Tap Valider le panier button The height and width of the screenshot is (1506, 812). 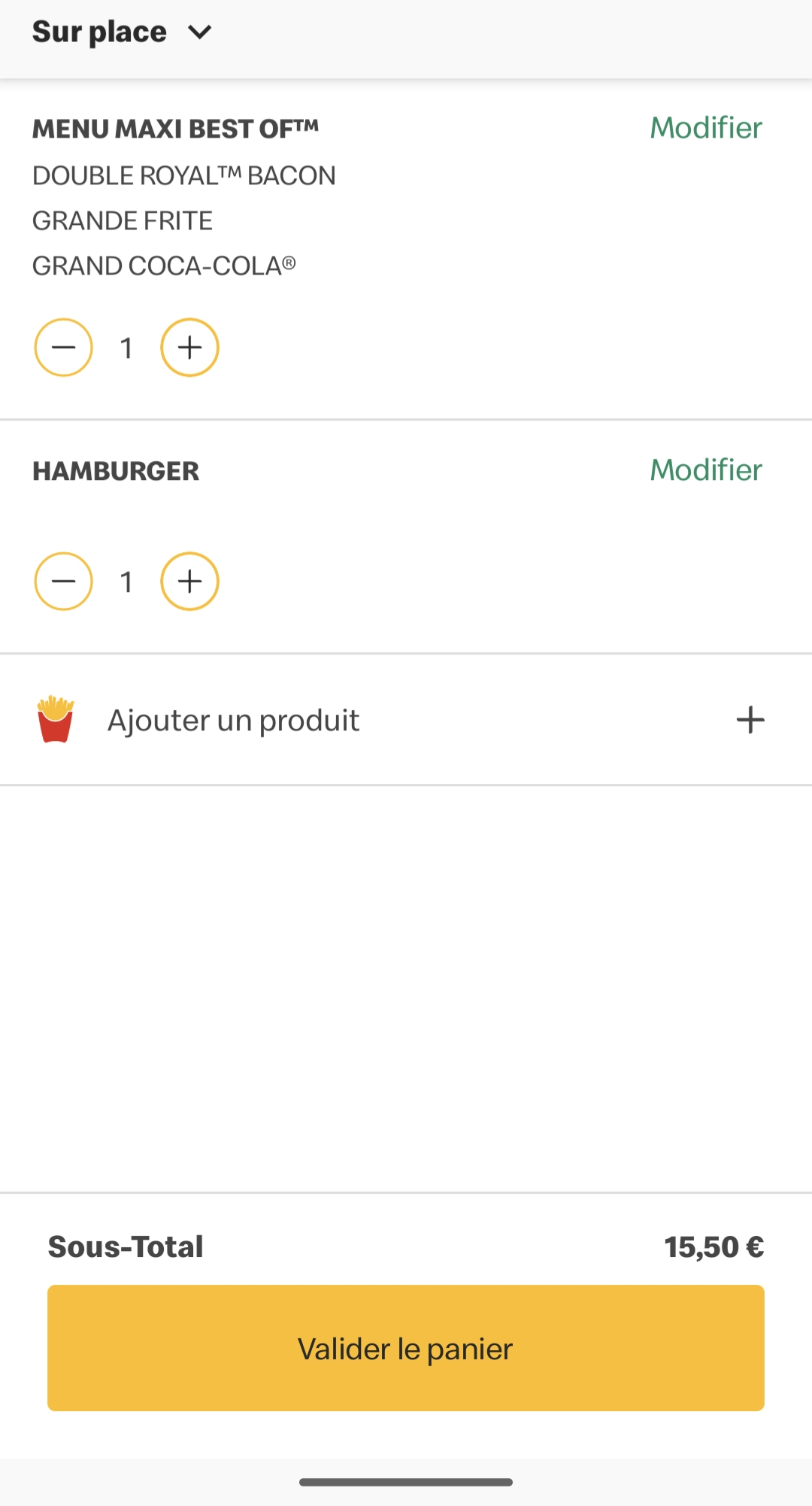(406, 1348)
